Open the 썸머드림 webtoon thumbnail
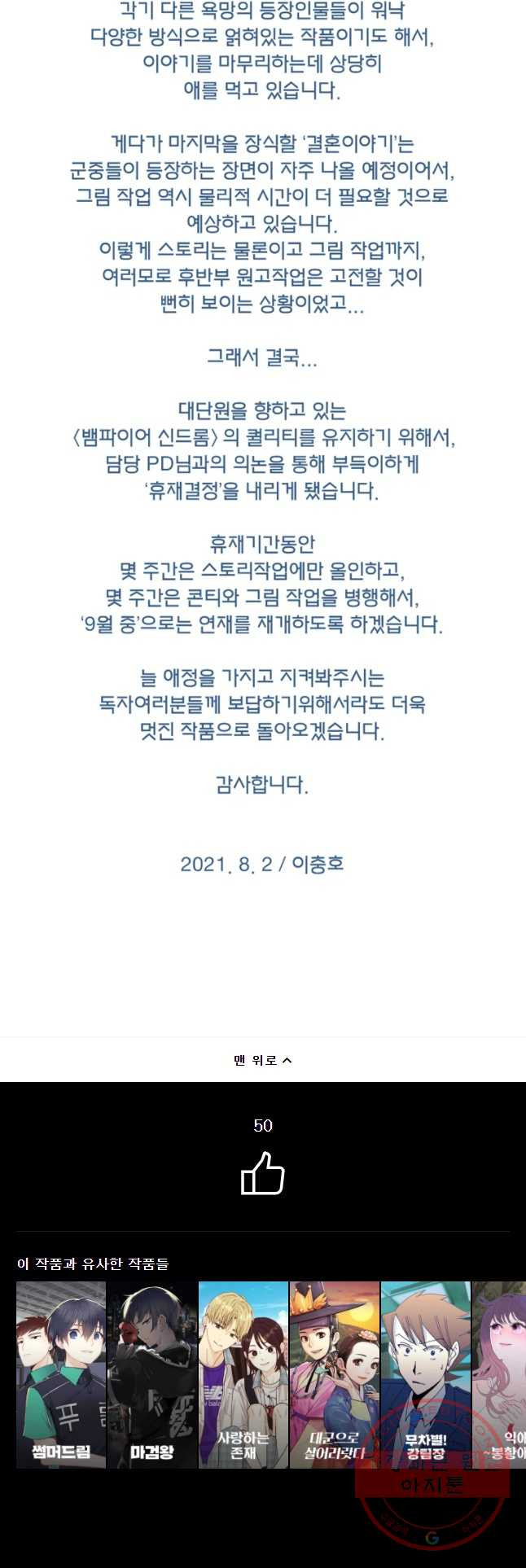The image size is (526, 1568). click(61, 1374)
